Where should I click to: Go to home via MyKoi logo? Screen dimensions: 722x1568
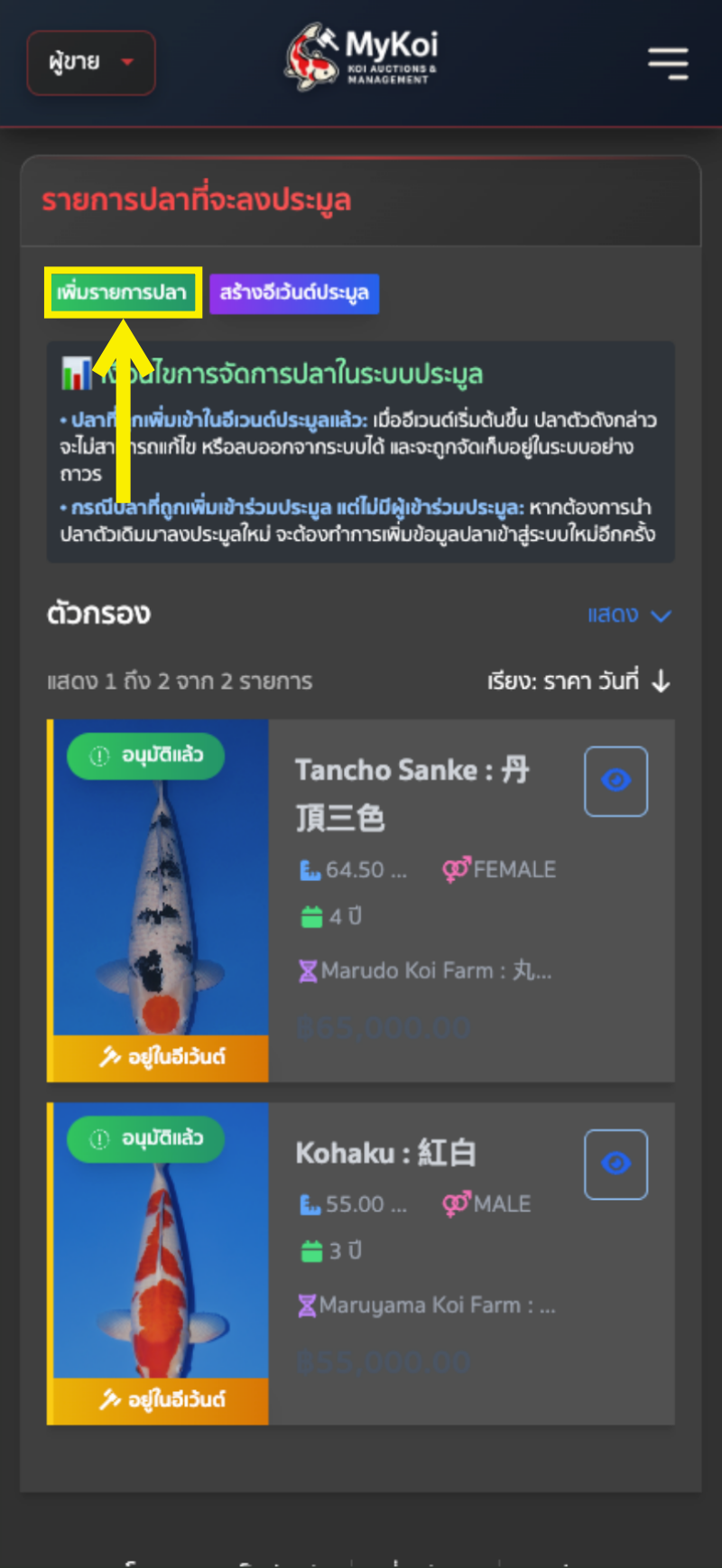coord(362,58)
